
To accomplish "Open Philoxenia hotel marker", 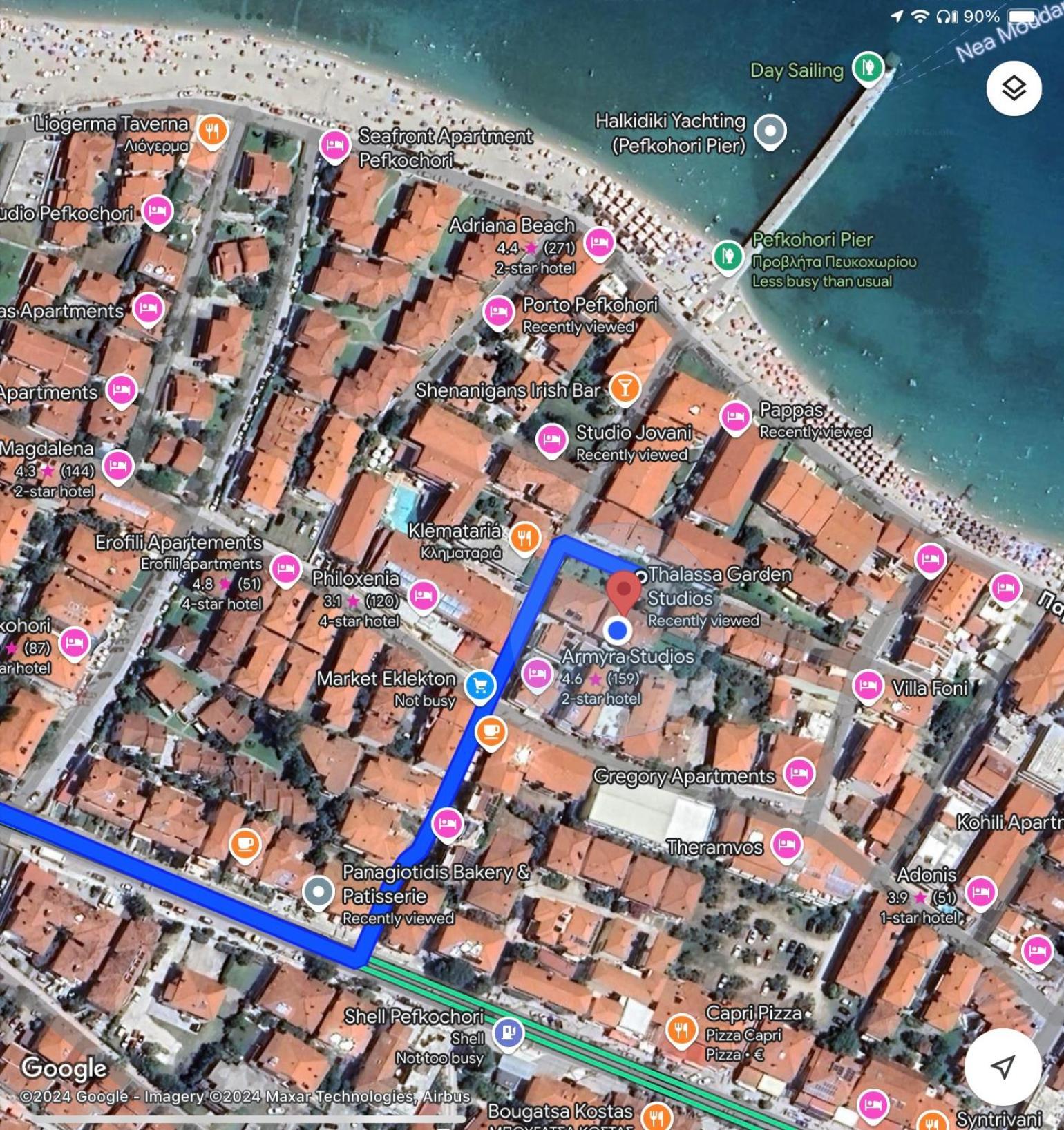I will pos(423,595).
